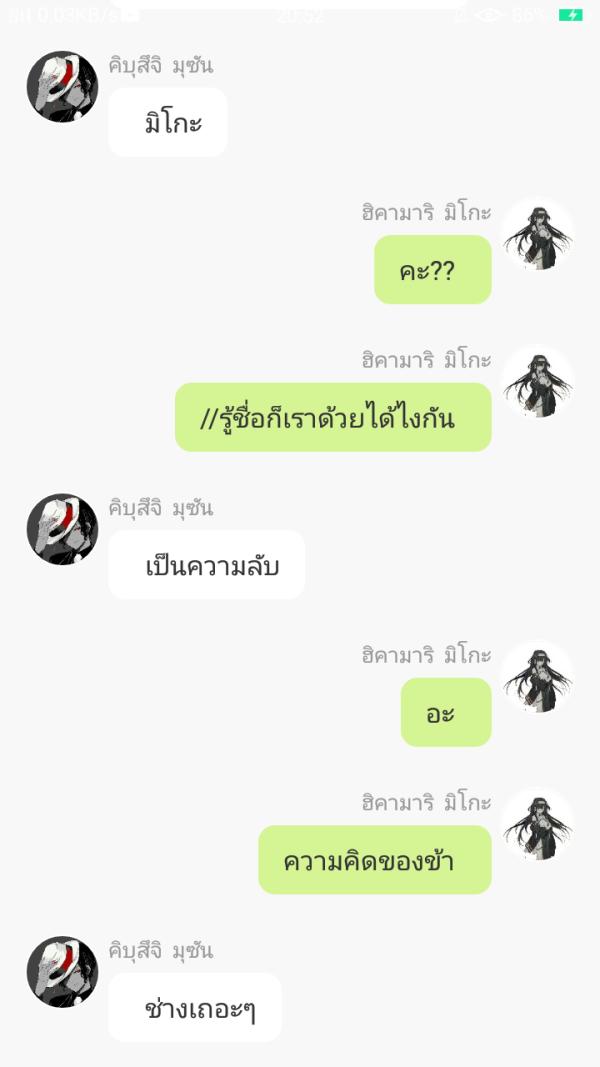Tap ฮิคามาริ มิโกะ's avatar next to คะ??
600x1067 pixels.
click(537, 234)
